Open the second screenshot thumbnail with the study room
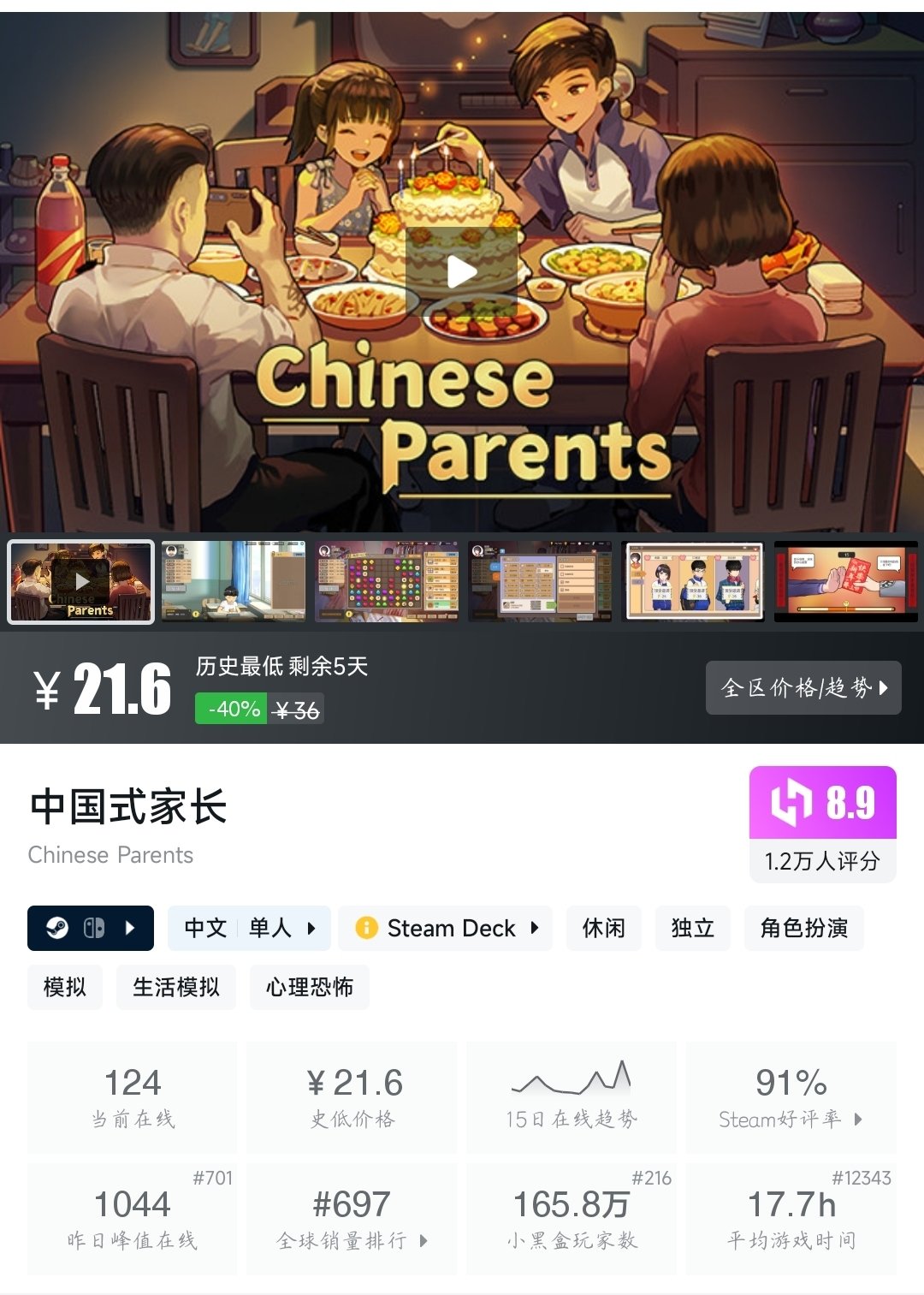 click(x=234, y=581)
